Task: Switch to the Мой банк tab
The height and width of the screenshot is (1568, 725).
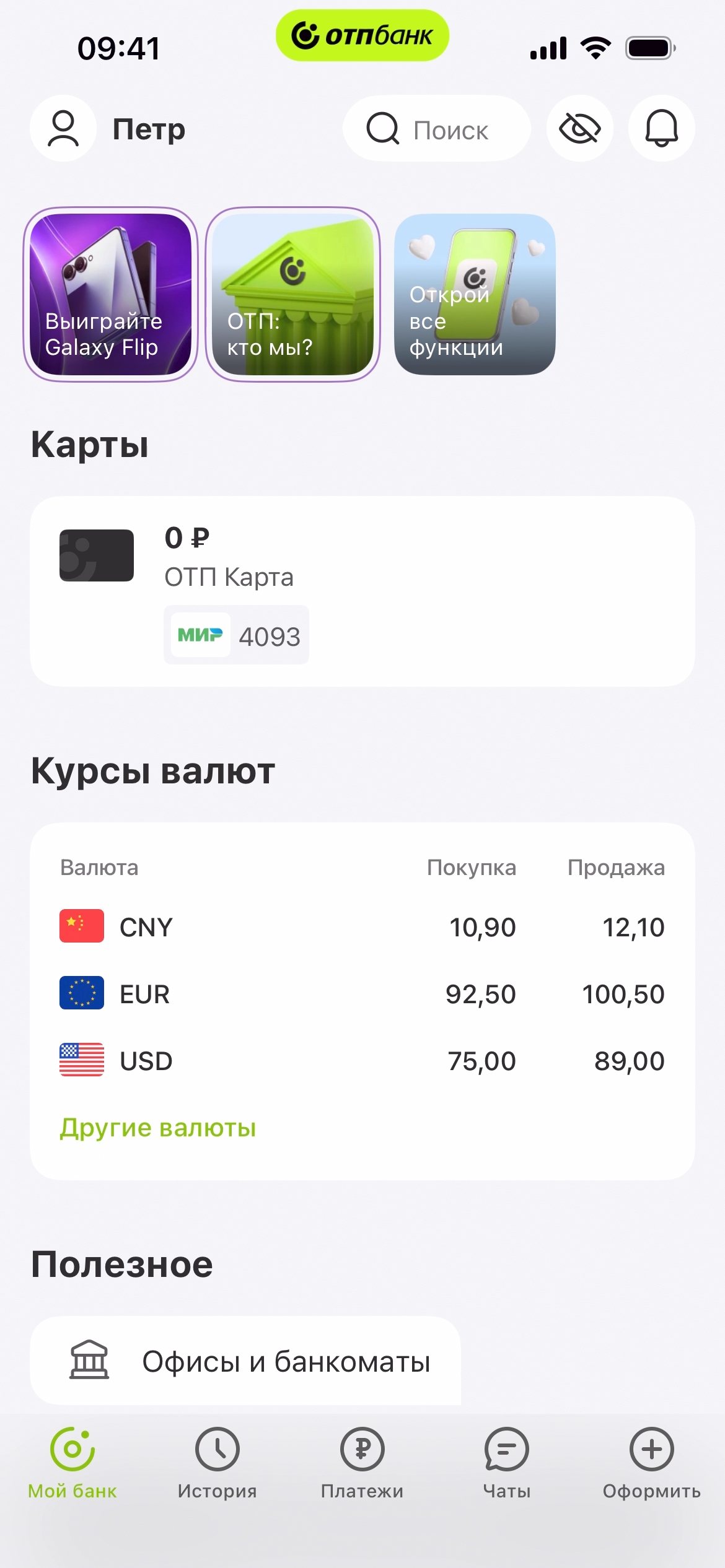Action: 72,1463
